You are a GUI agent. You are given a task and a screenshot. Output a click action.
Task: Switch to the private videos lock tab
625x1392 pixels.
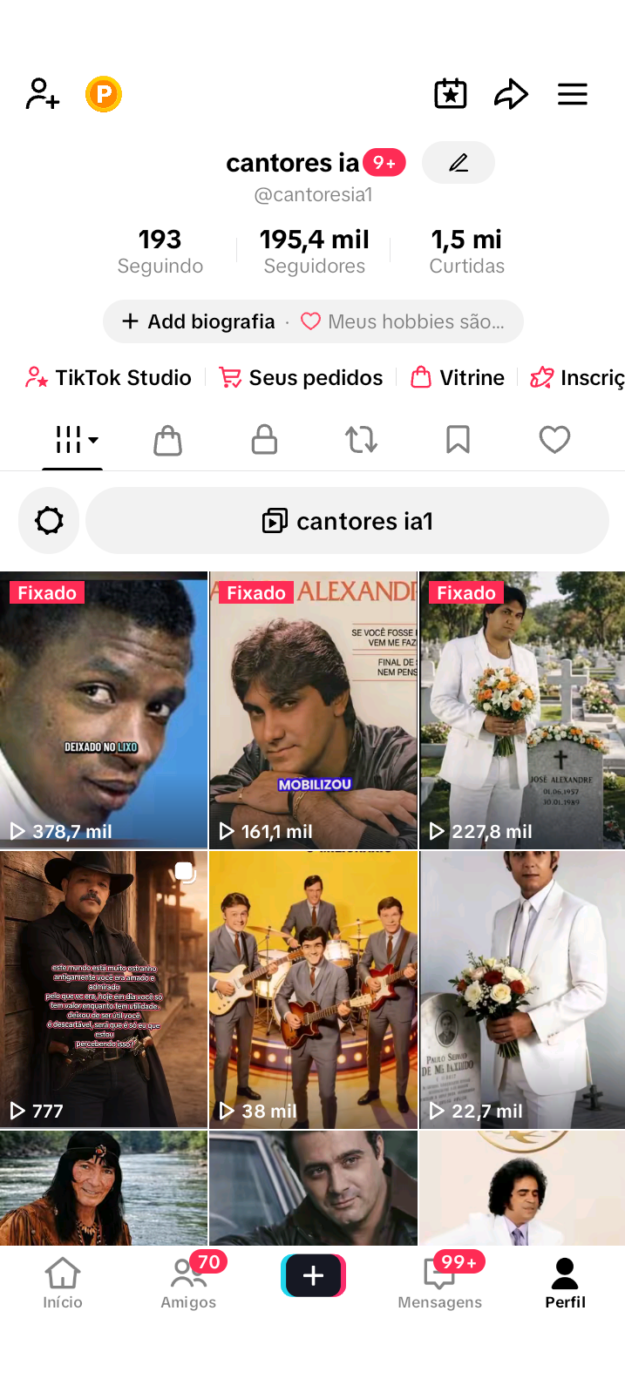tap(264, 440)
